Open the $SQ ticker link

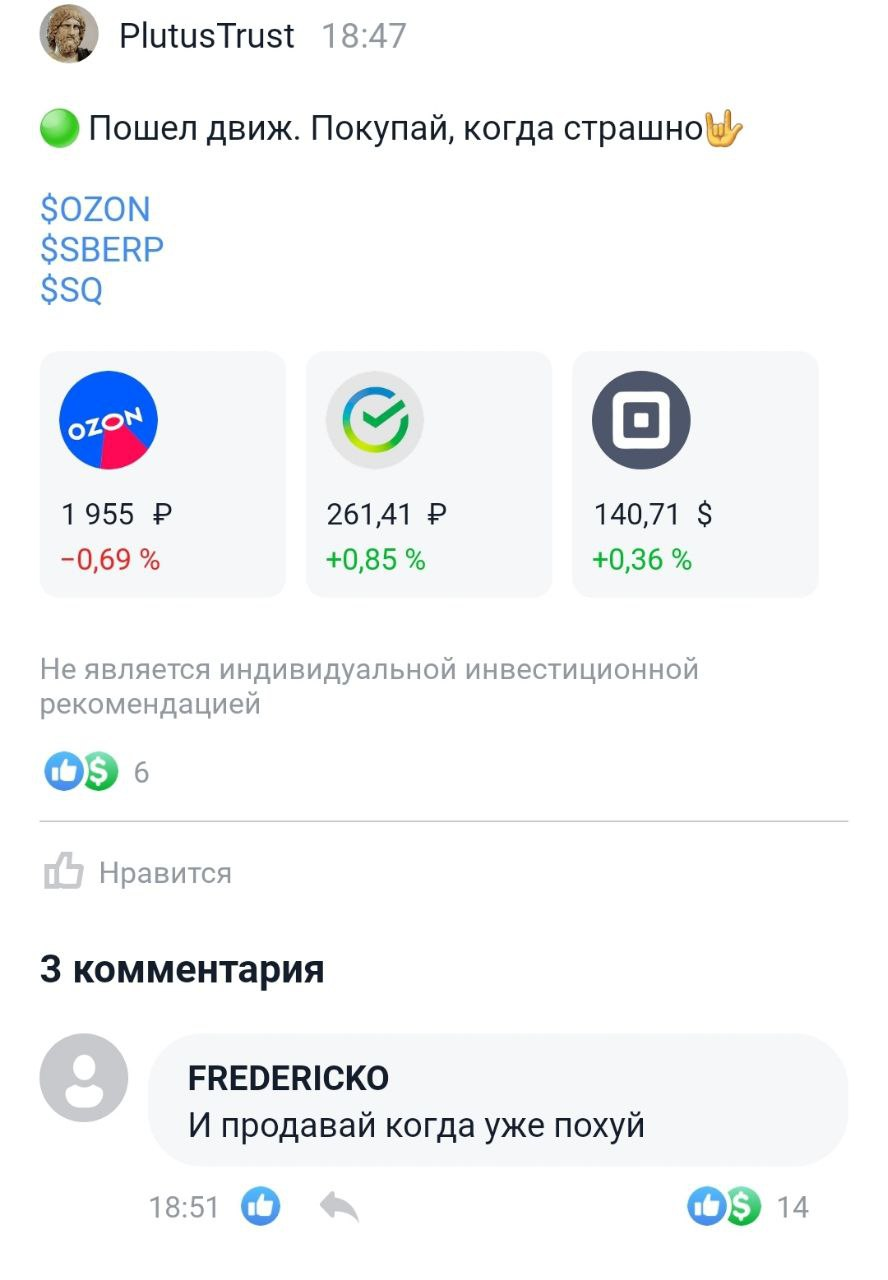71,290
